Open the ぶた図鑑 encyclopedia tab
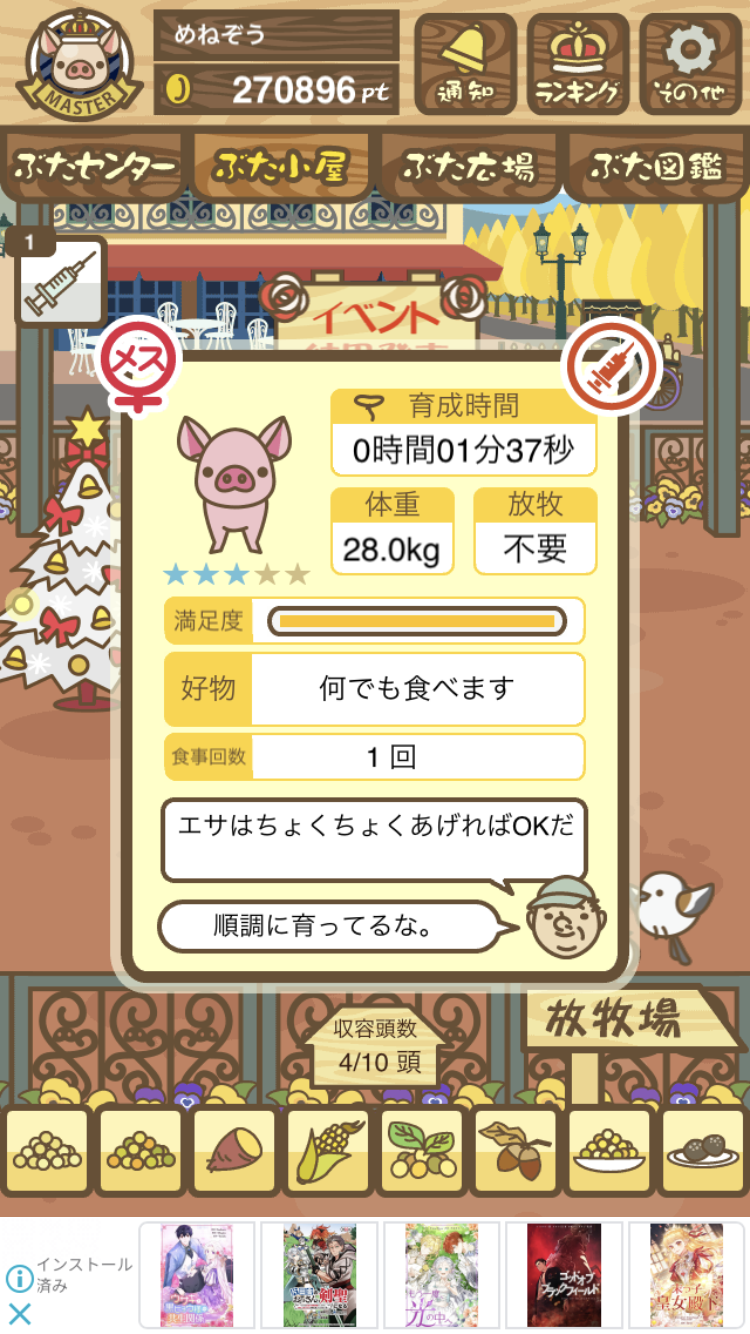 click(656, 167)
